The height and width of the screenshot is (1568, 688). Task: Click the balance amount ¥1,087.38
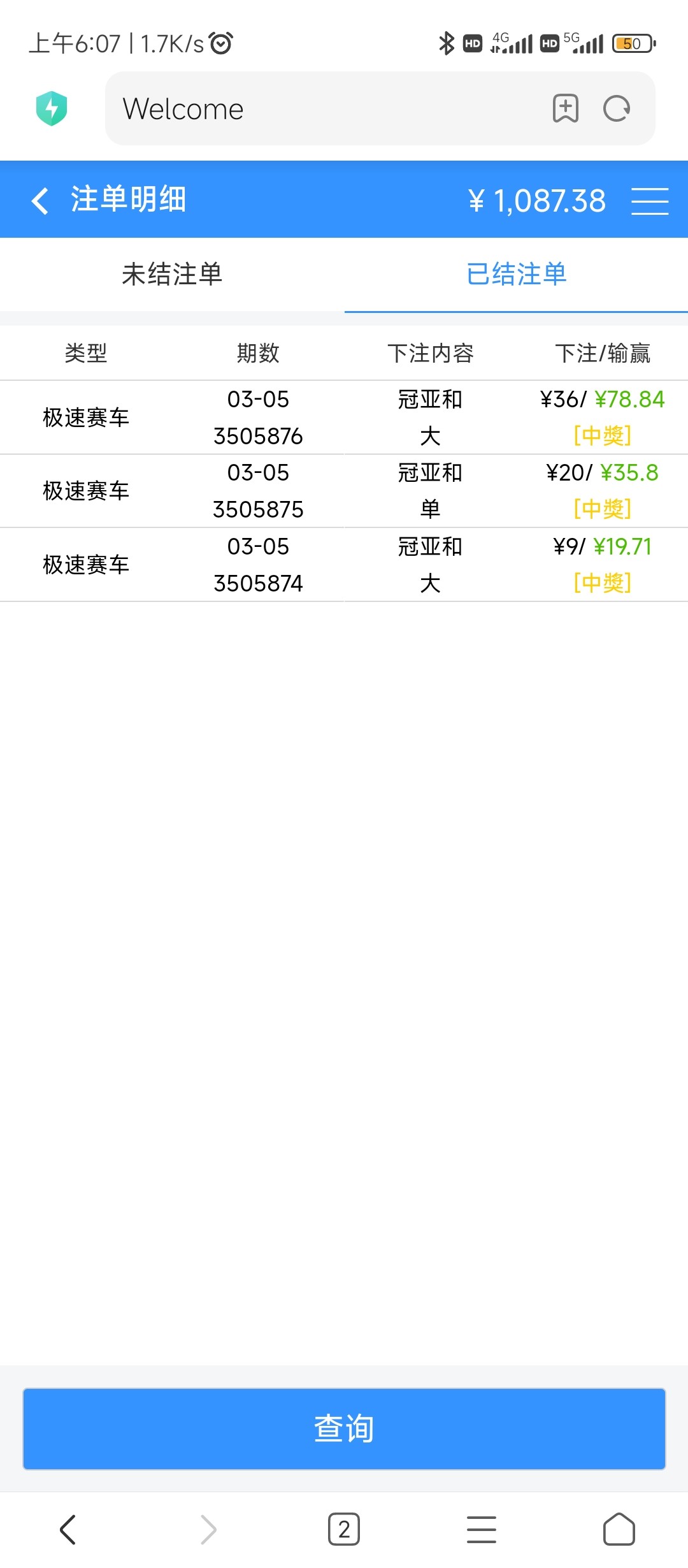click(537, 201)
